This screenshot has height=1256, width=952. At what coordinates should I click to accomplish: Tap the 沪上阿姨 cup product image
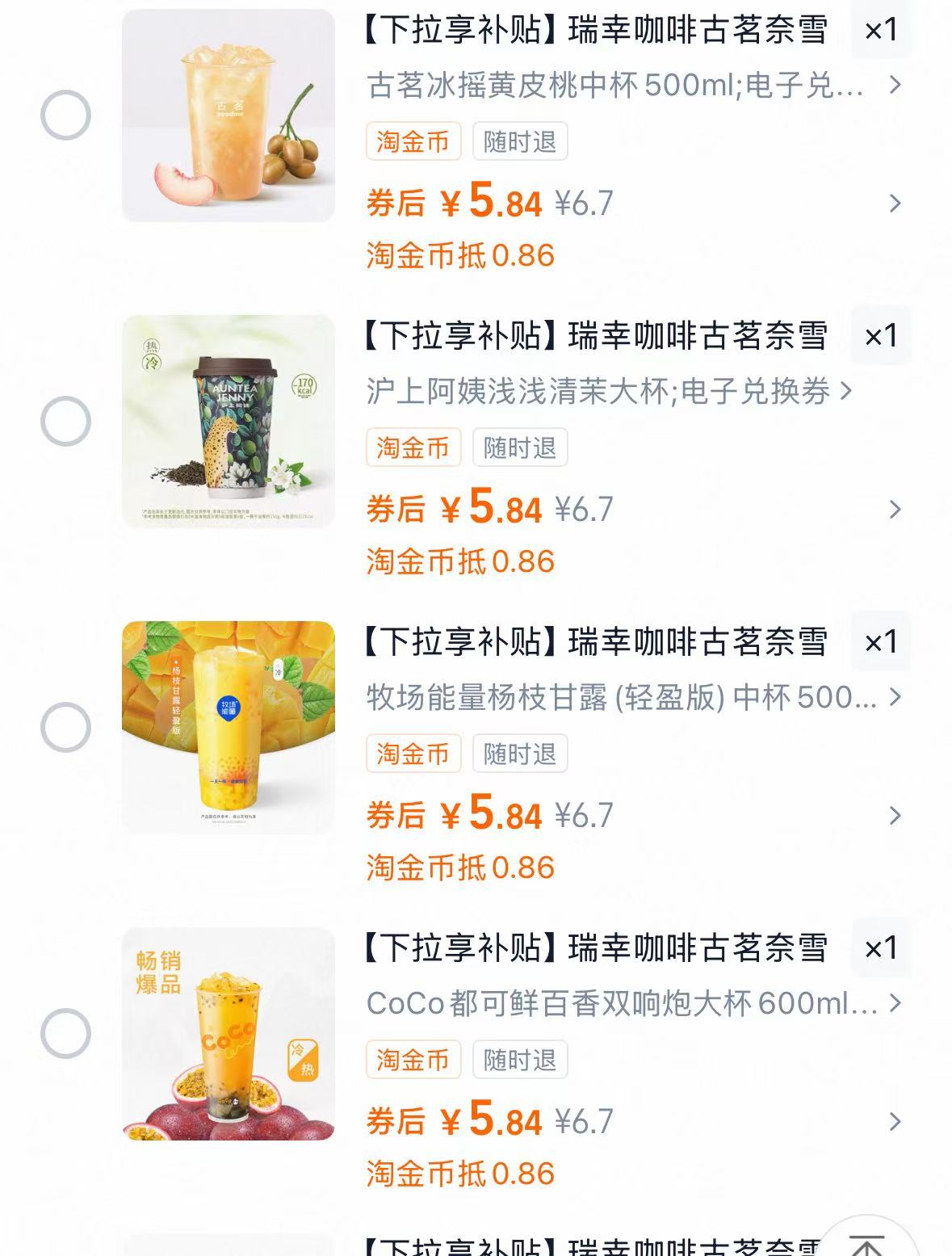229,420
